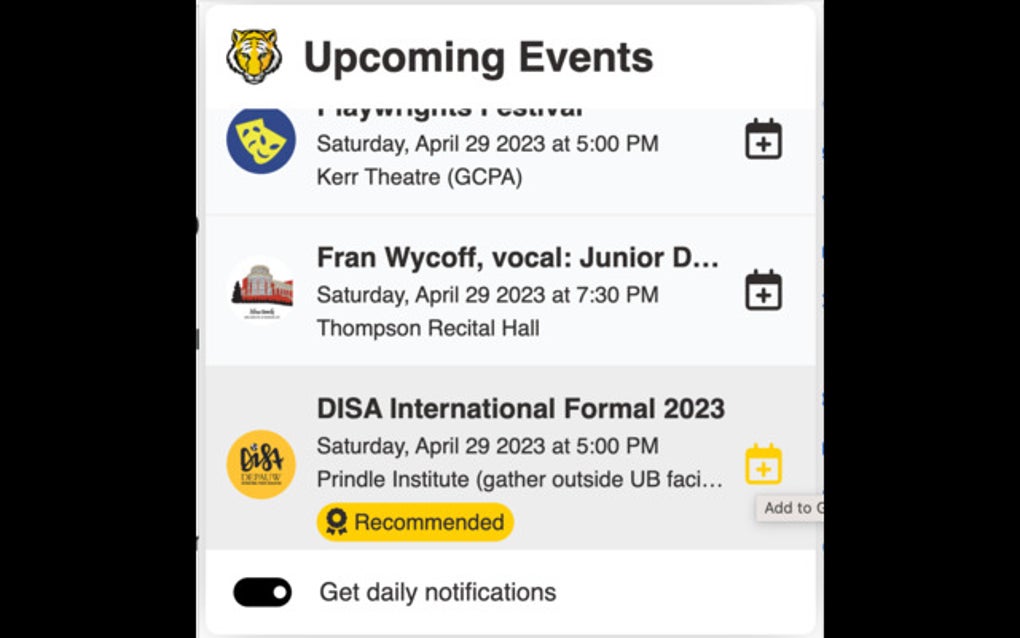This screenshot has height=638, width=1020.
Task: Add Playwrights Festival event to calendar
Action: [763, 140]
